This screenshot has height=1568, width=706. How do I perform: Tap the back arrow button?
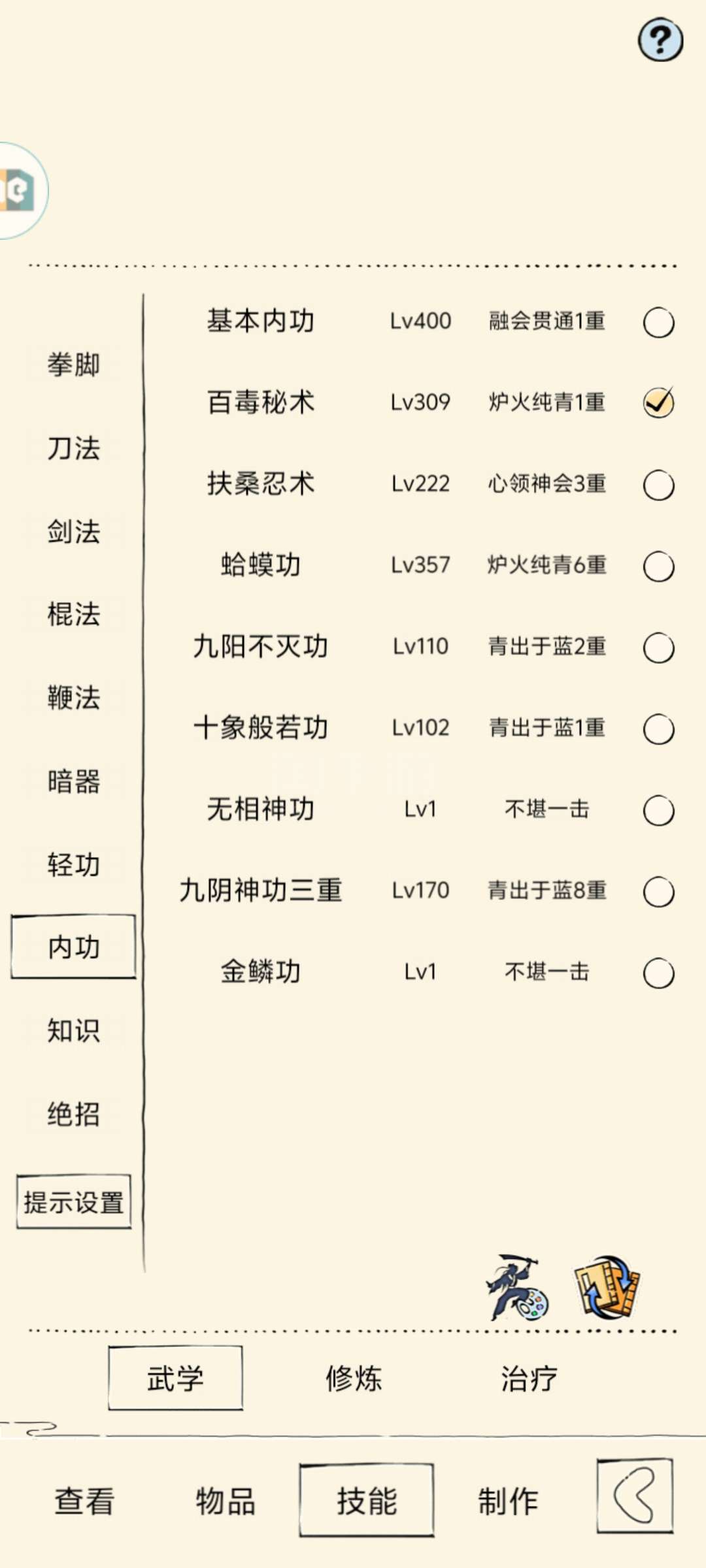pos(635,1495)
